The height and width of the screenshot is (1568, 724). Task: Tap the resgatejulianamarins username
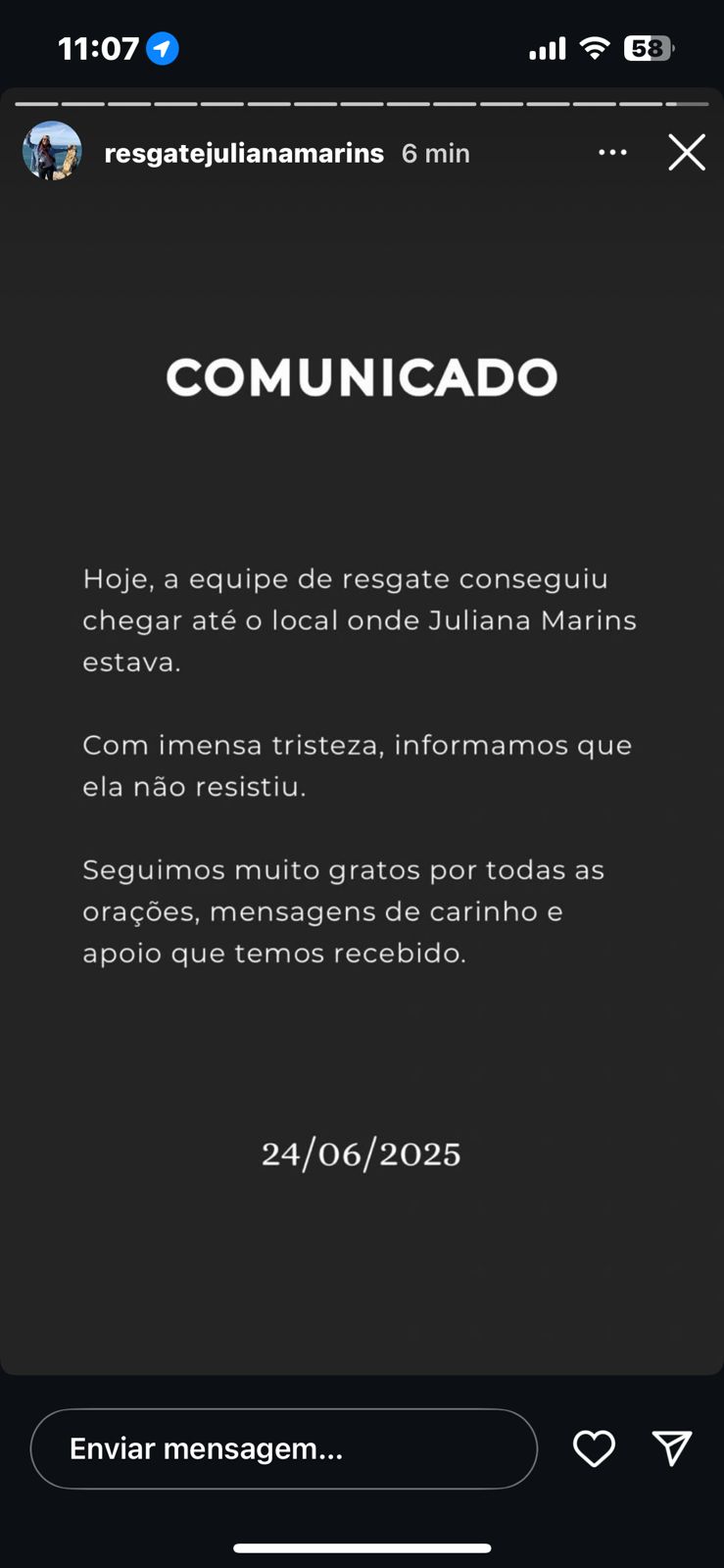coord(244,154)
